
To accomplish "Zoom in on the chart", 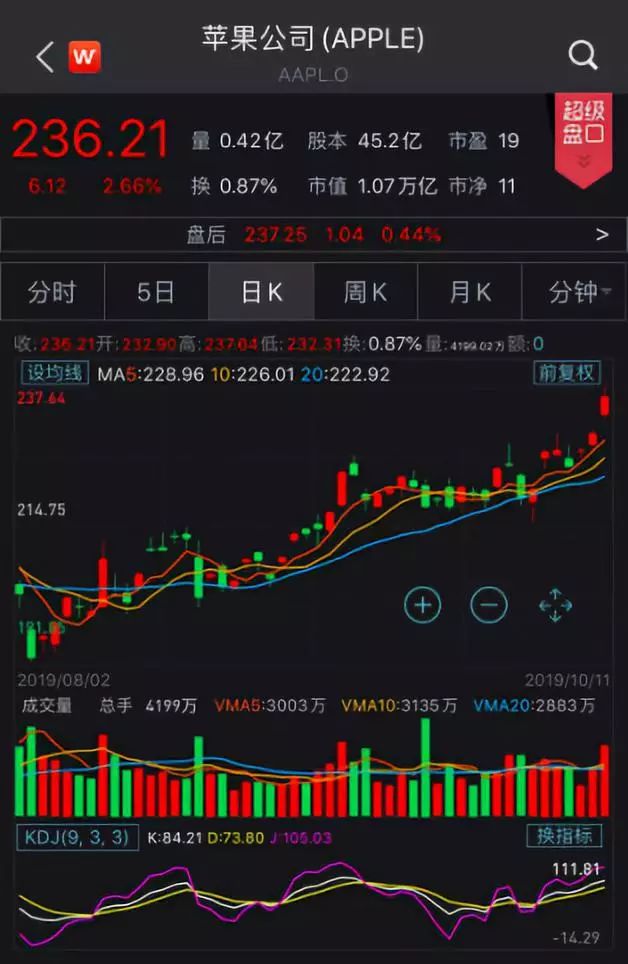I will tap(422, 604).
